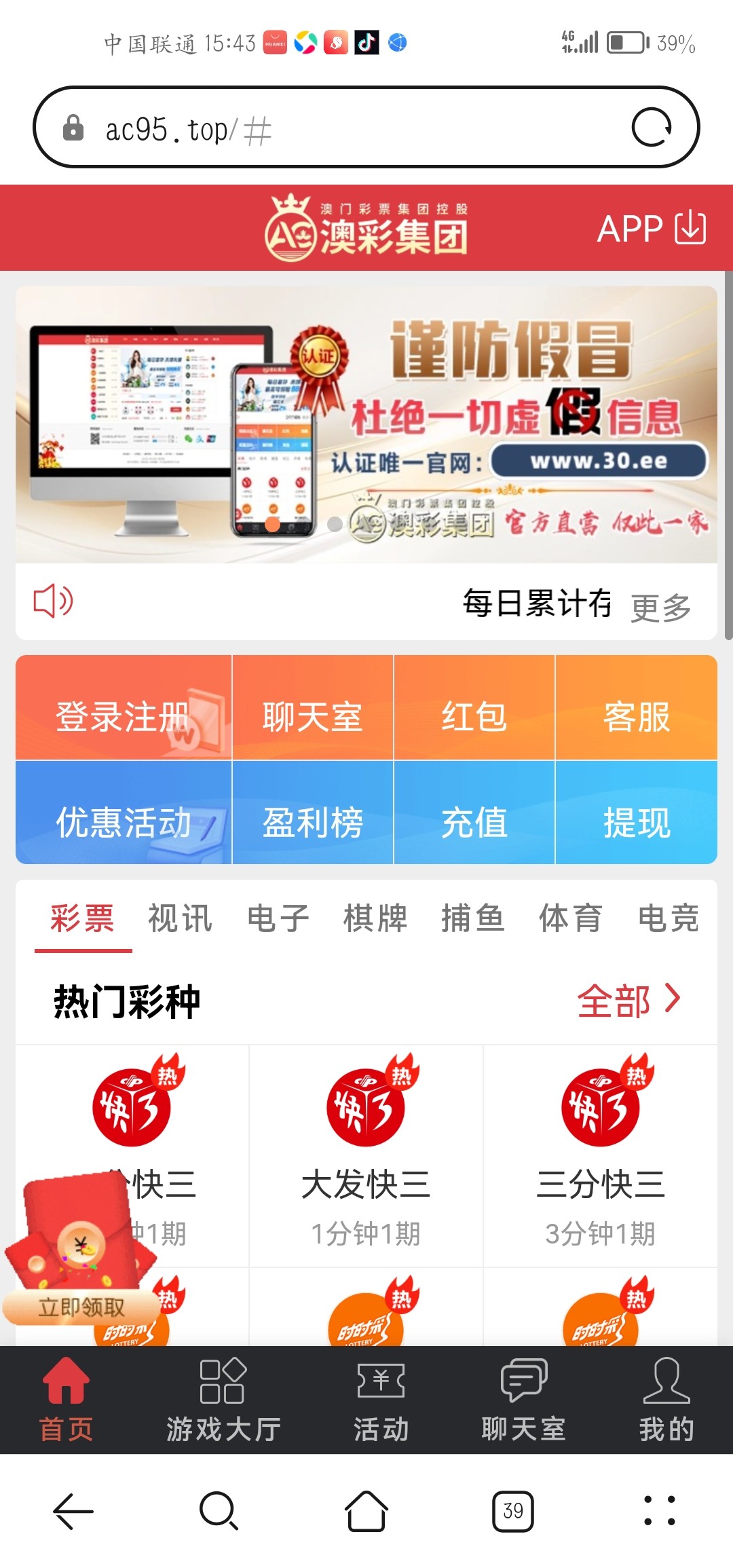Switch to 游戏大厅 in bottom navigation
The image size is (733, 1568).
[x=223, y=1400]
